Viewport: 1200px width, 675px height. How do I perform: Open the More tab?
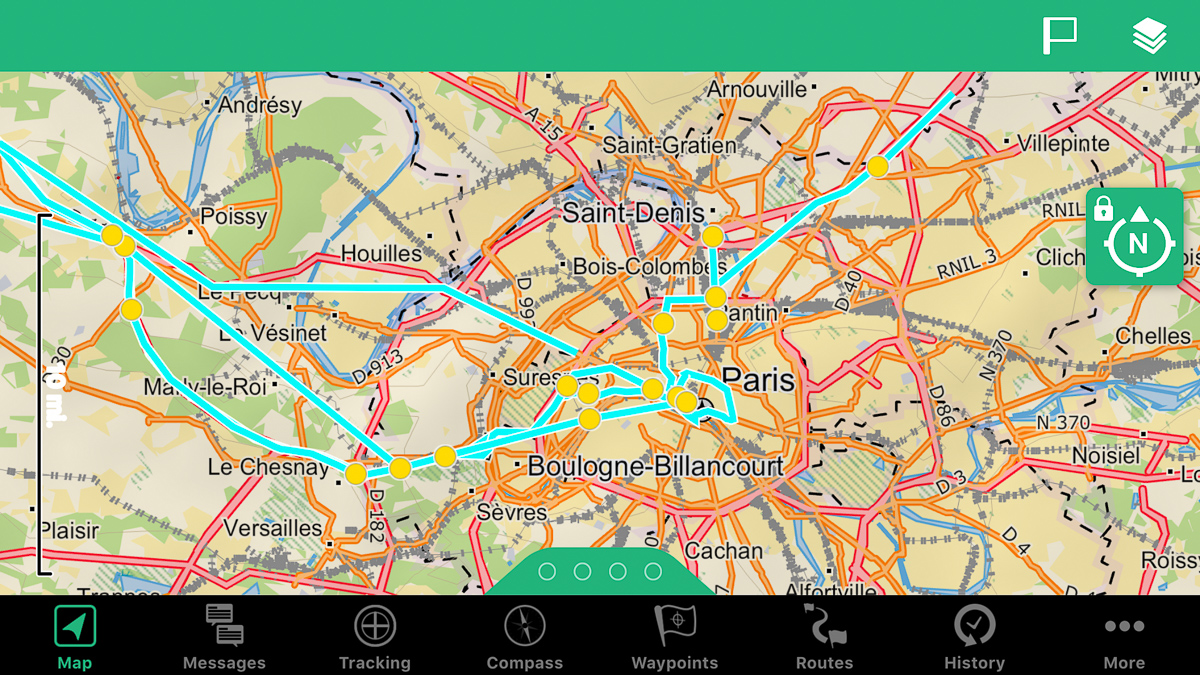click(1124, 637)
